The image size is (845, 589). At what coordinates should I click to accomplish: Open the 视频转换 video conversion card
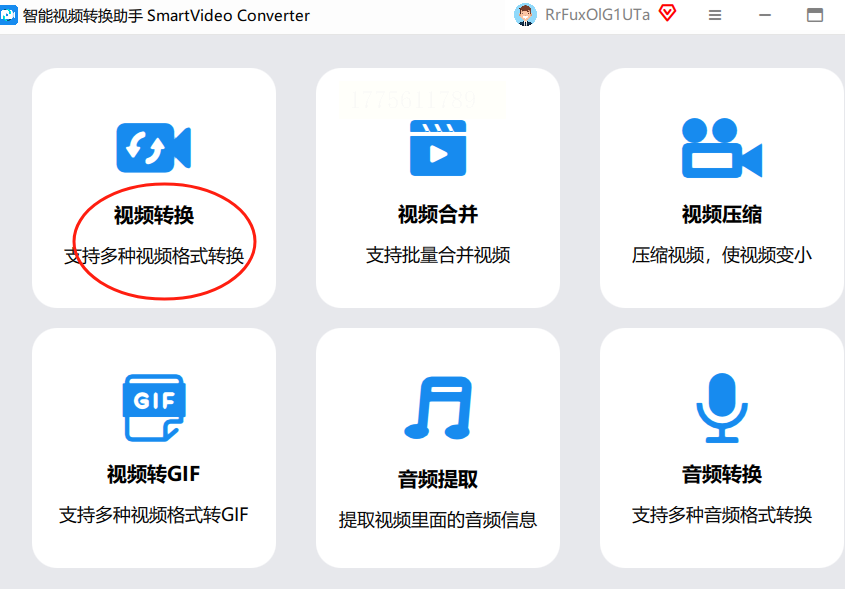[x=154, y=188]
